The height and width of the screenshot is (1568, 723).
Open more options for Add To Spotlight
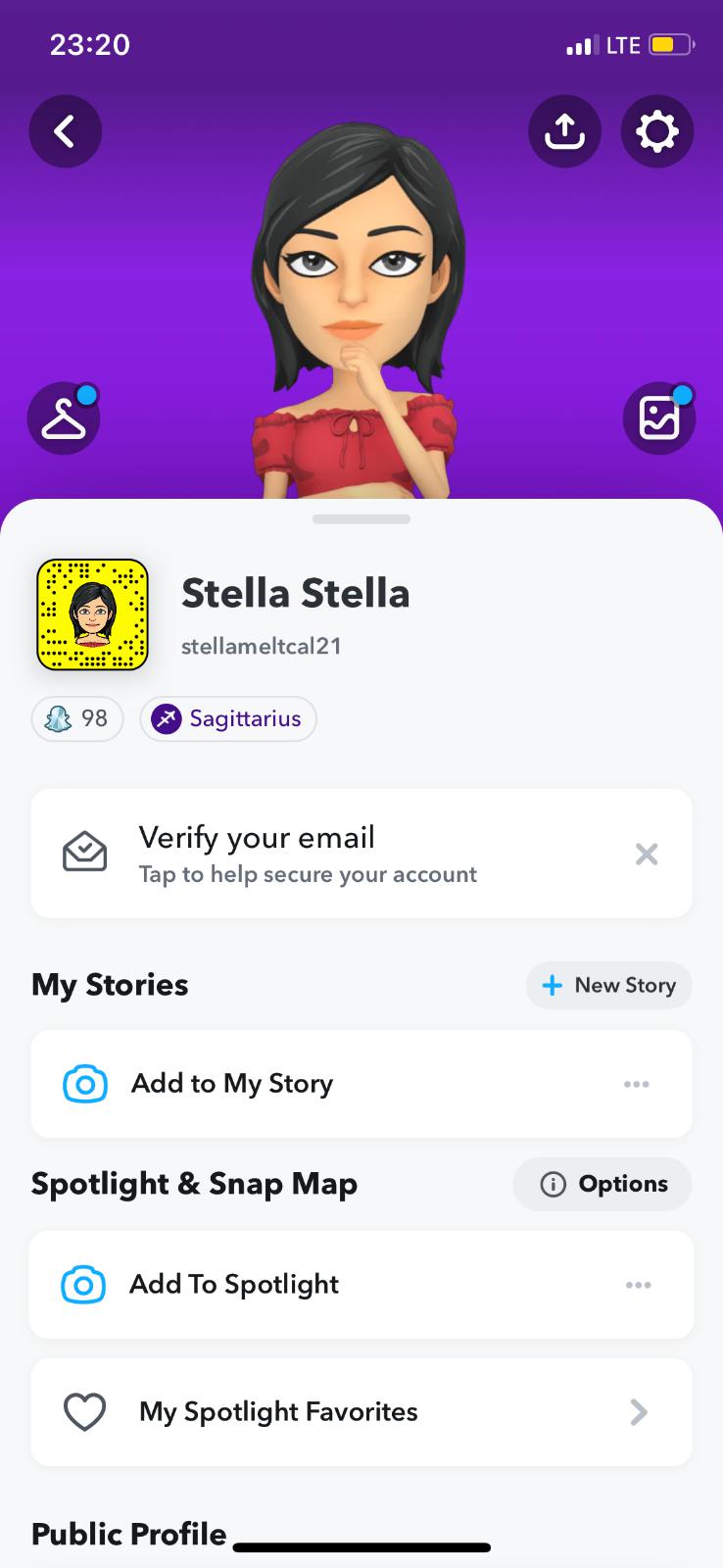pos(638,1285)
